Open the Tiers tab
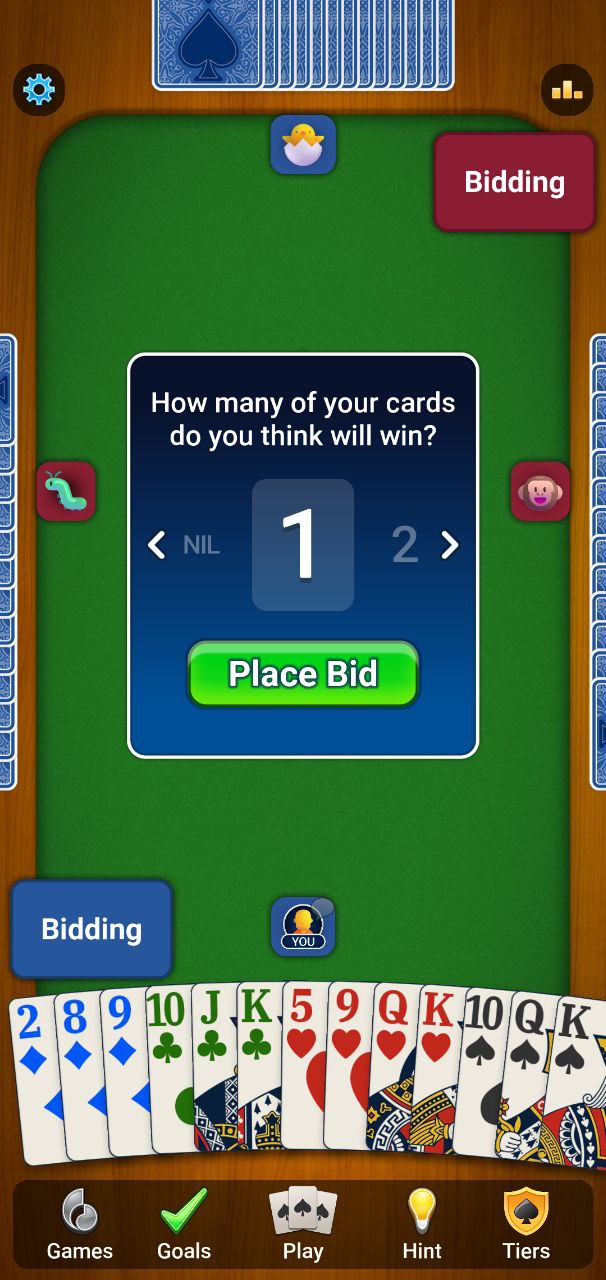The image size is (606, 1280). 526,1224
